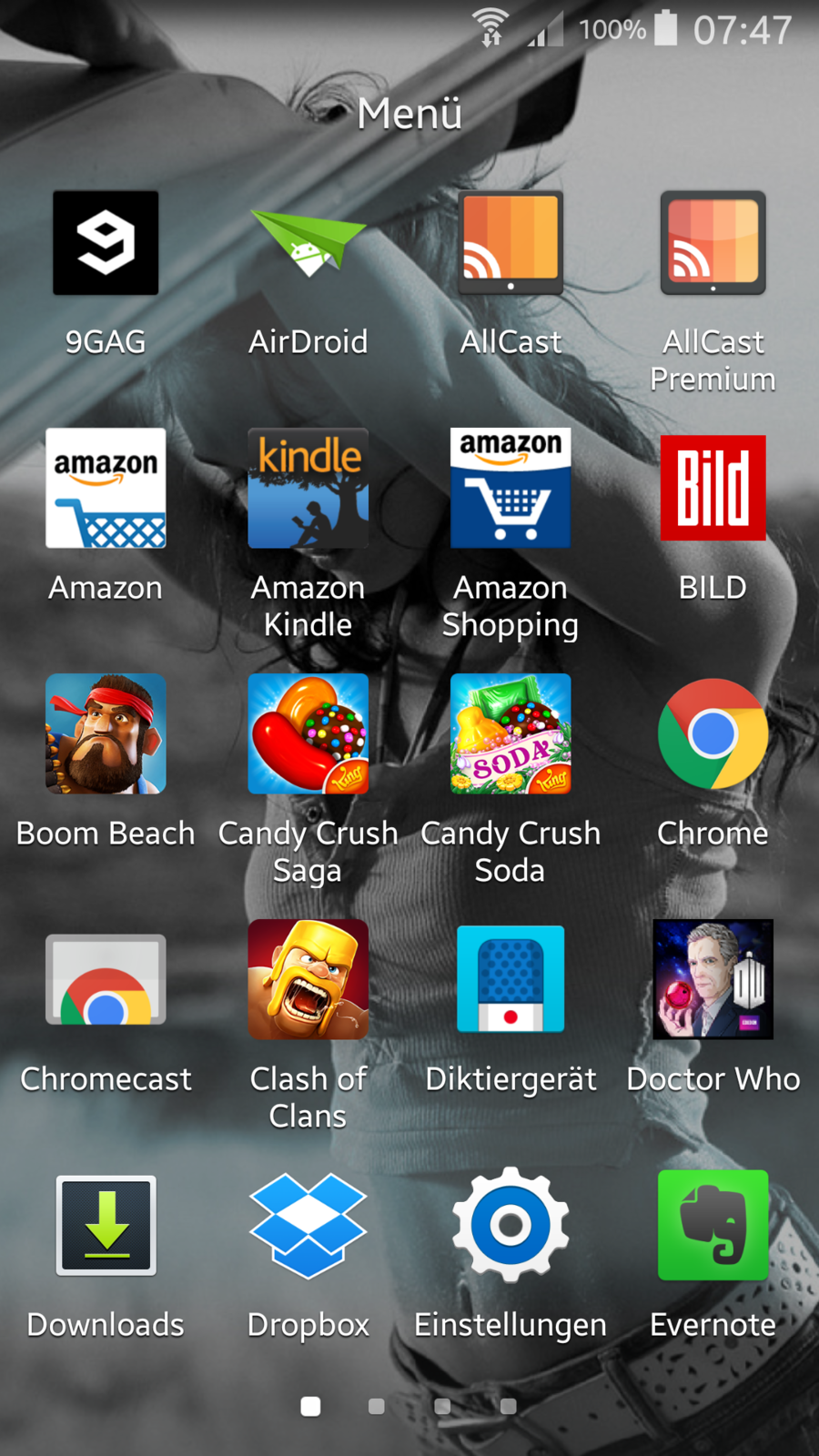
Task: Open Amazon Kindle
Action: 308,489
